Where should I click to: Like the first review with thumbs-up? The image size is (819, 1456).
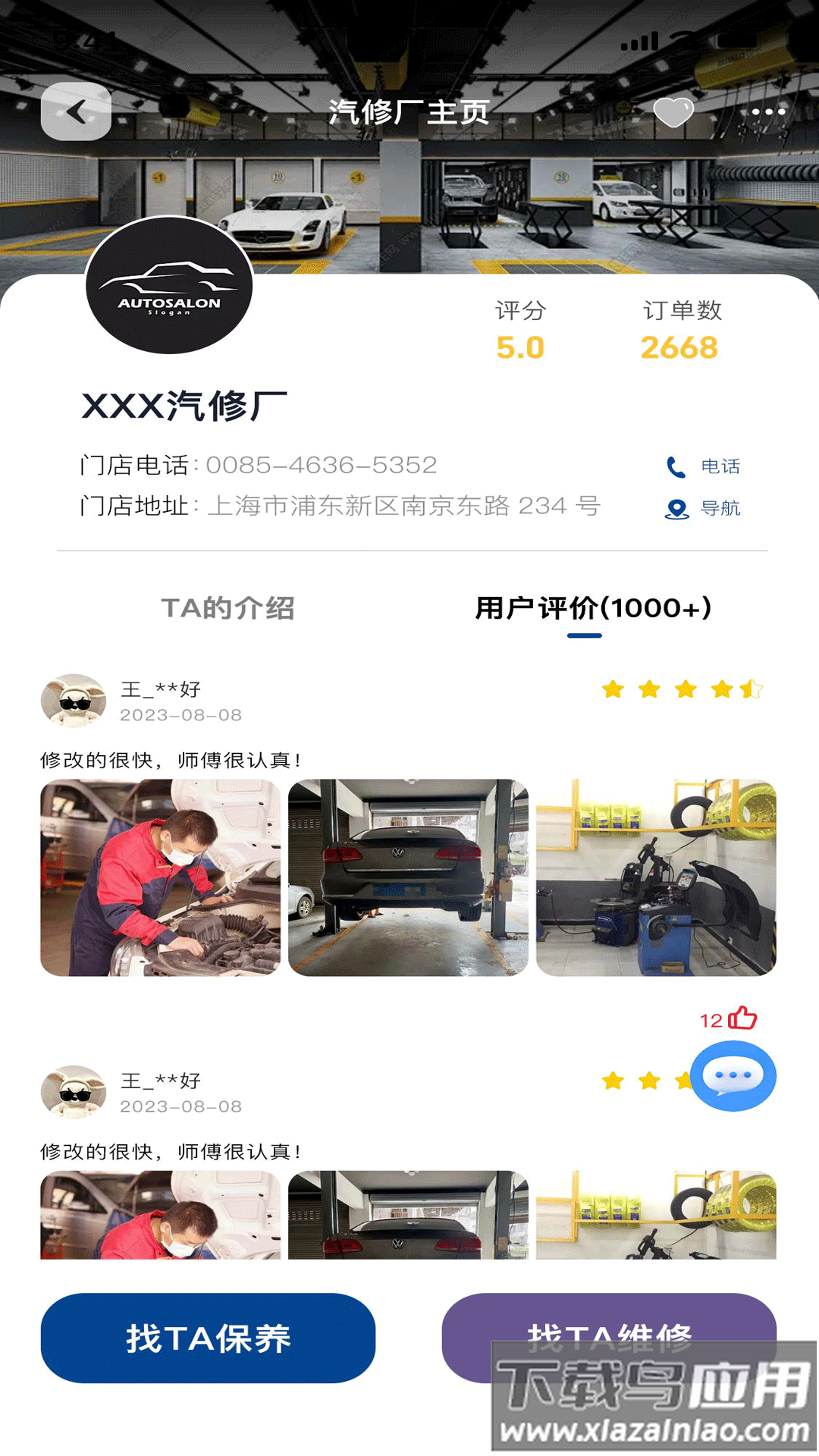click(742, 1018)
